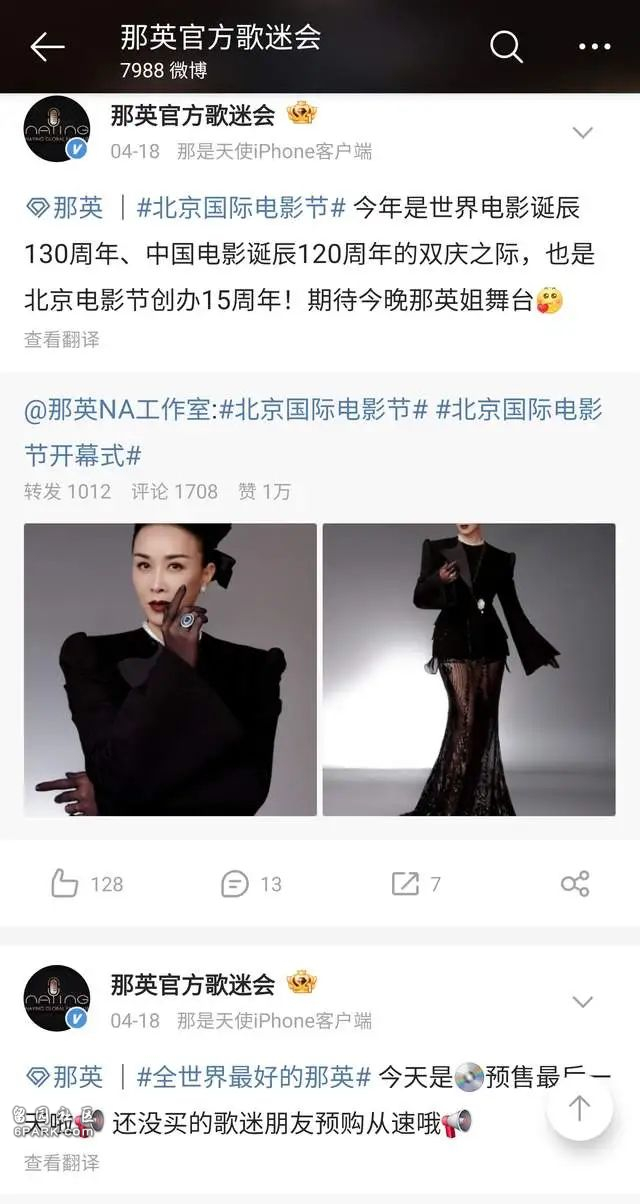The width and height of the screenshot is (640, 1204).
Task: Repost the post showing 7 reposts
Action: [x=416, y=883]
